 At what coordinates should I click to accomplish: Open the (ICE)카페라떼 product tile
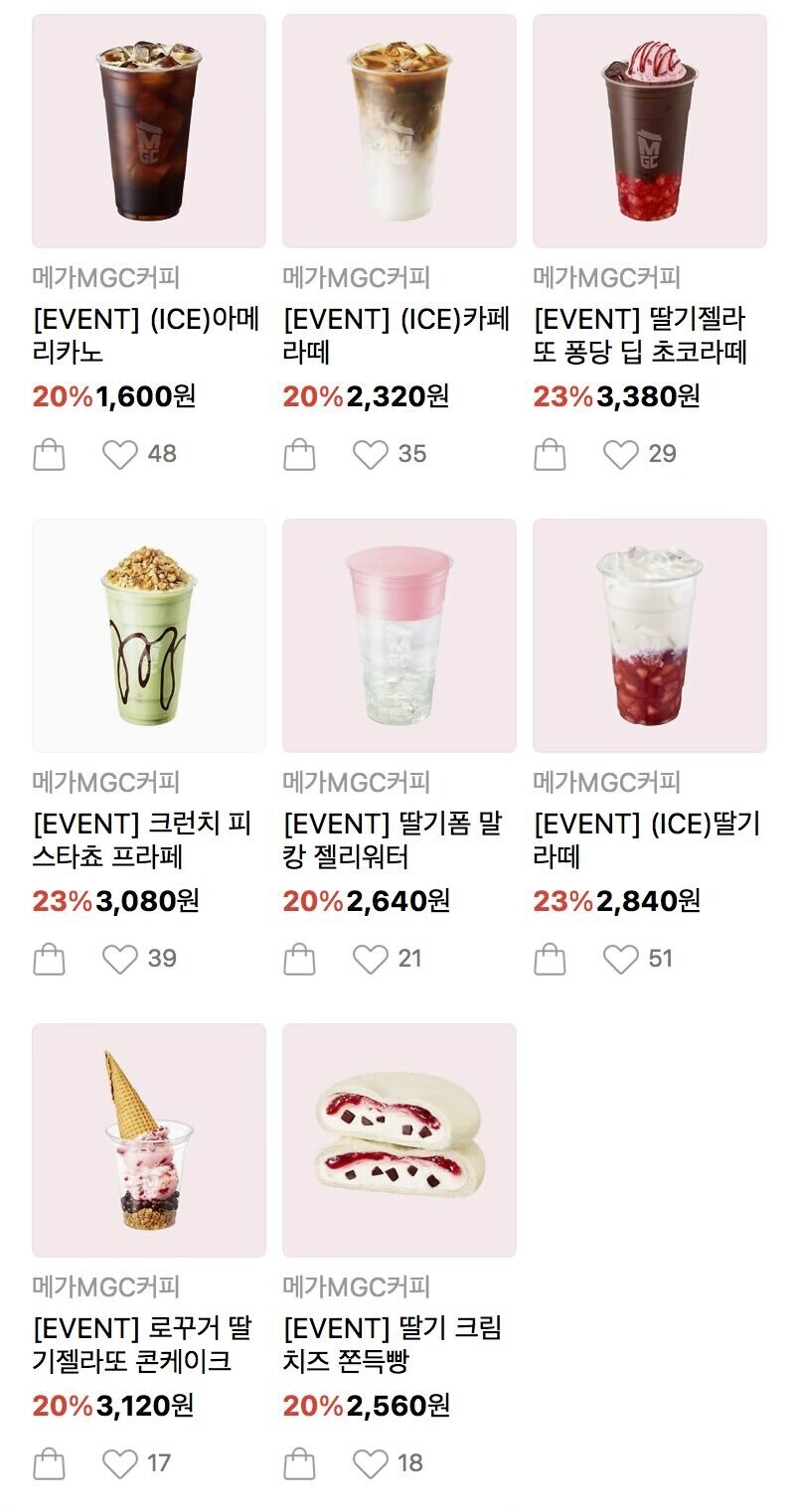(399, 131)
